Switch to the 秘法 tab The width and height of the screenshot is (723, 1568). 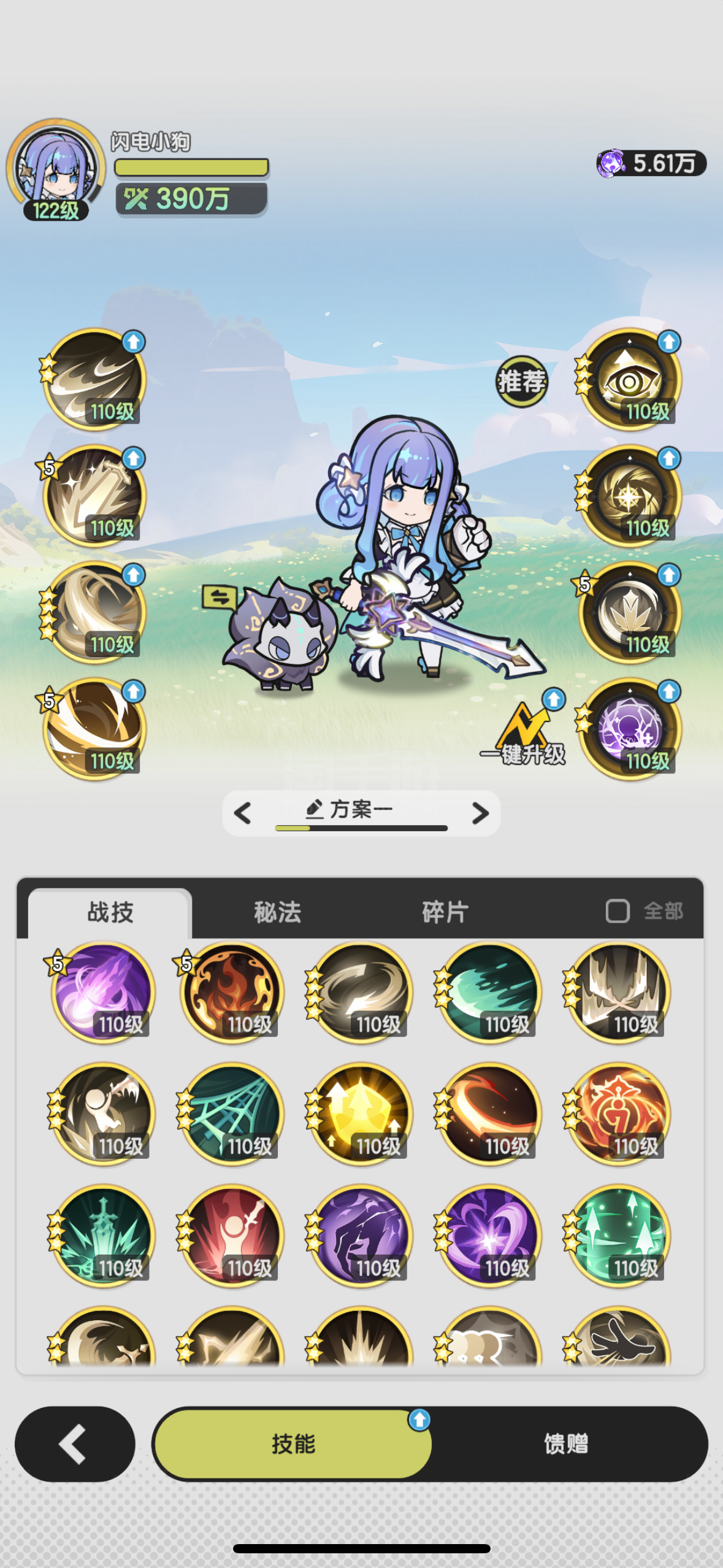point(278,912)
